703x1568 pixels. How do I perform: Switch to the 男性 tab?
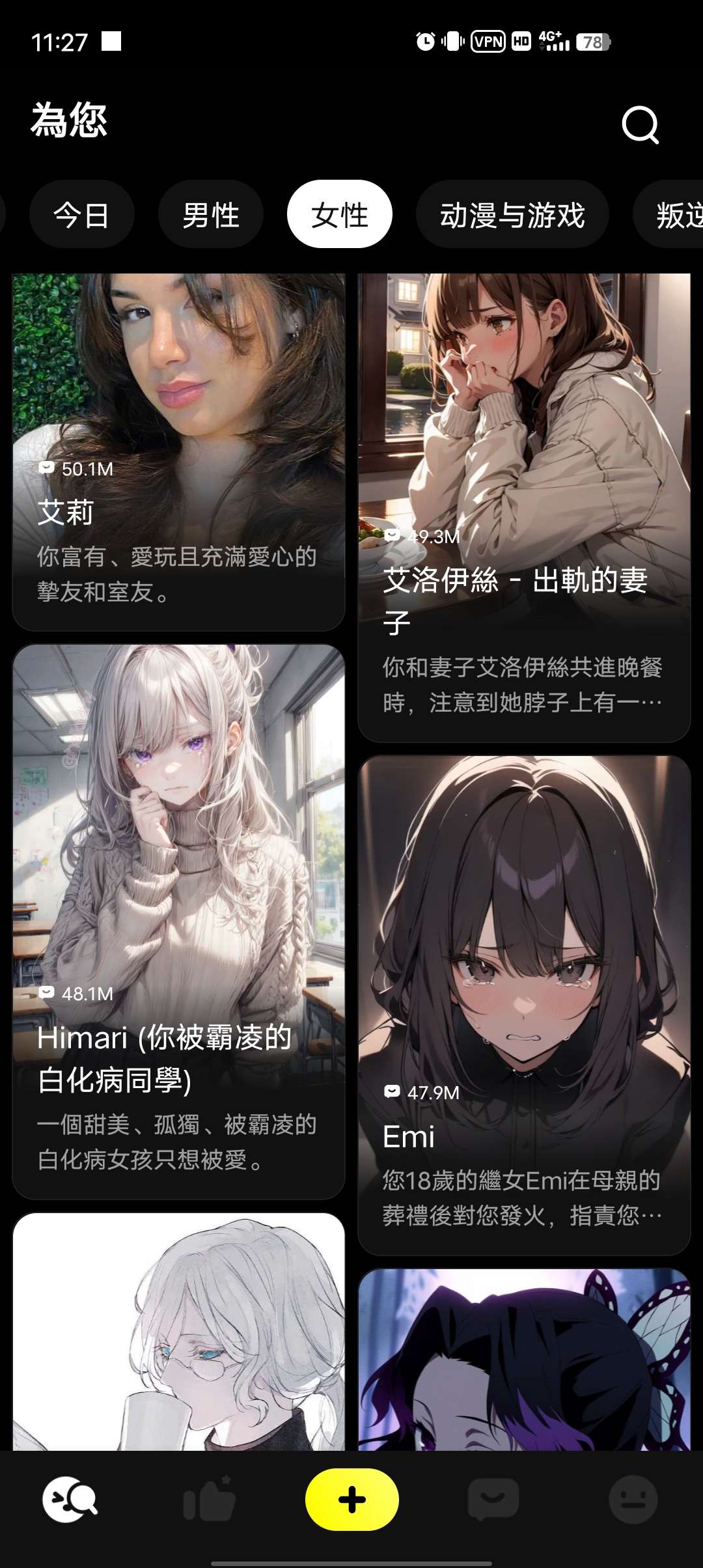click(210, 214)
